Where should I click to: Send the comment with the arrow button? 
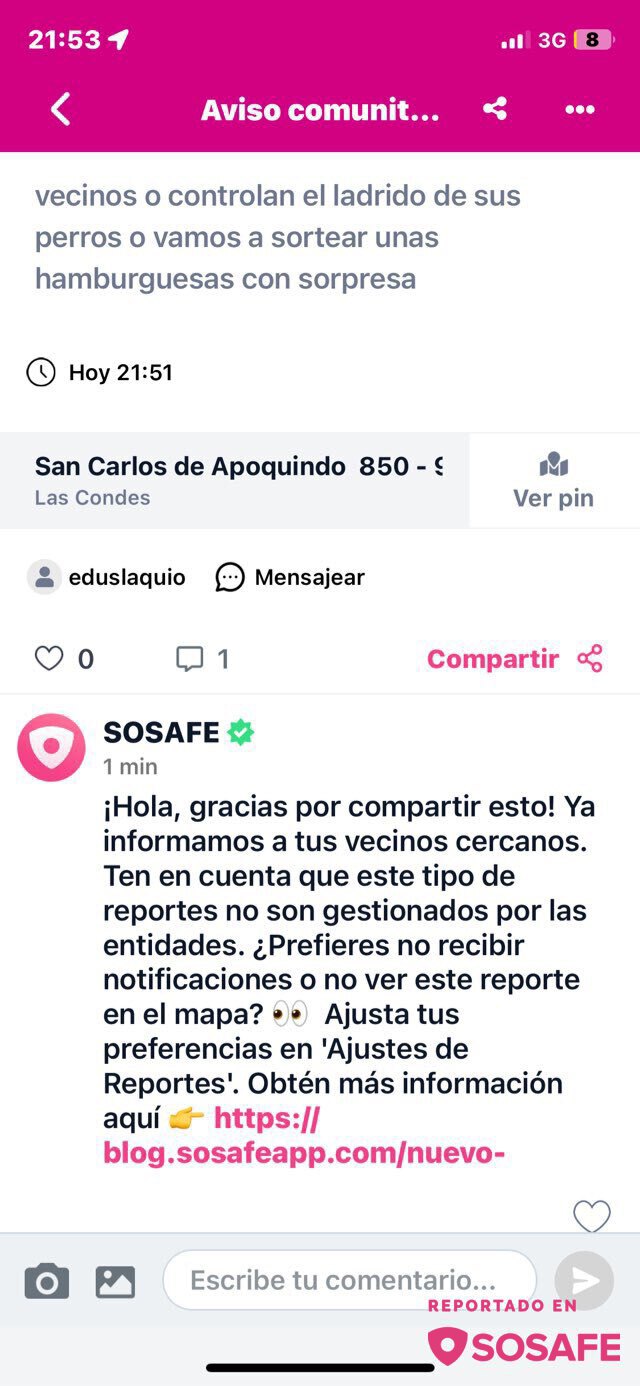584,1280
